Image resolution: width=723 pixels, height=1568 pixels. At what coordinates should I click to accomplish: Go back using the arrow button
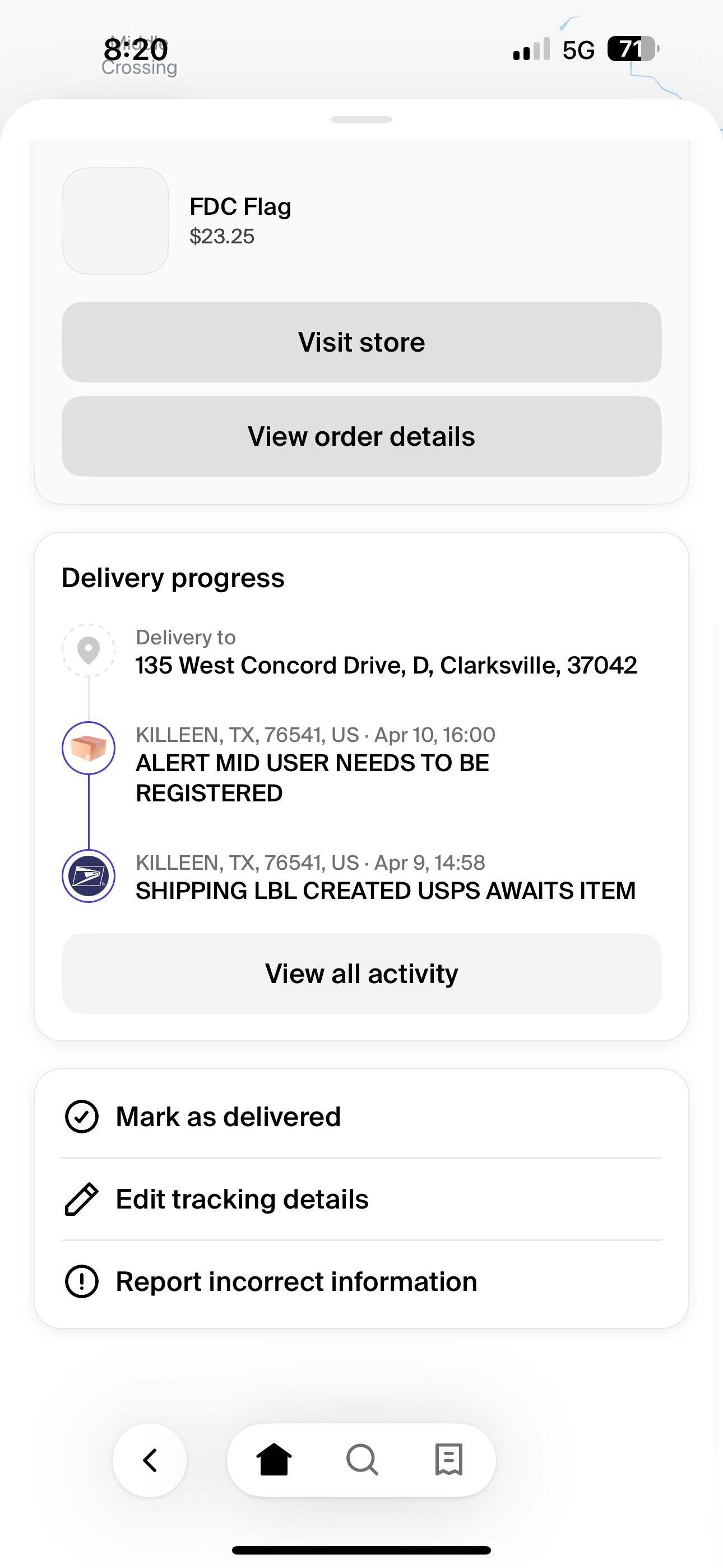click(x=150, y=1460)
